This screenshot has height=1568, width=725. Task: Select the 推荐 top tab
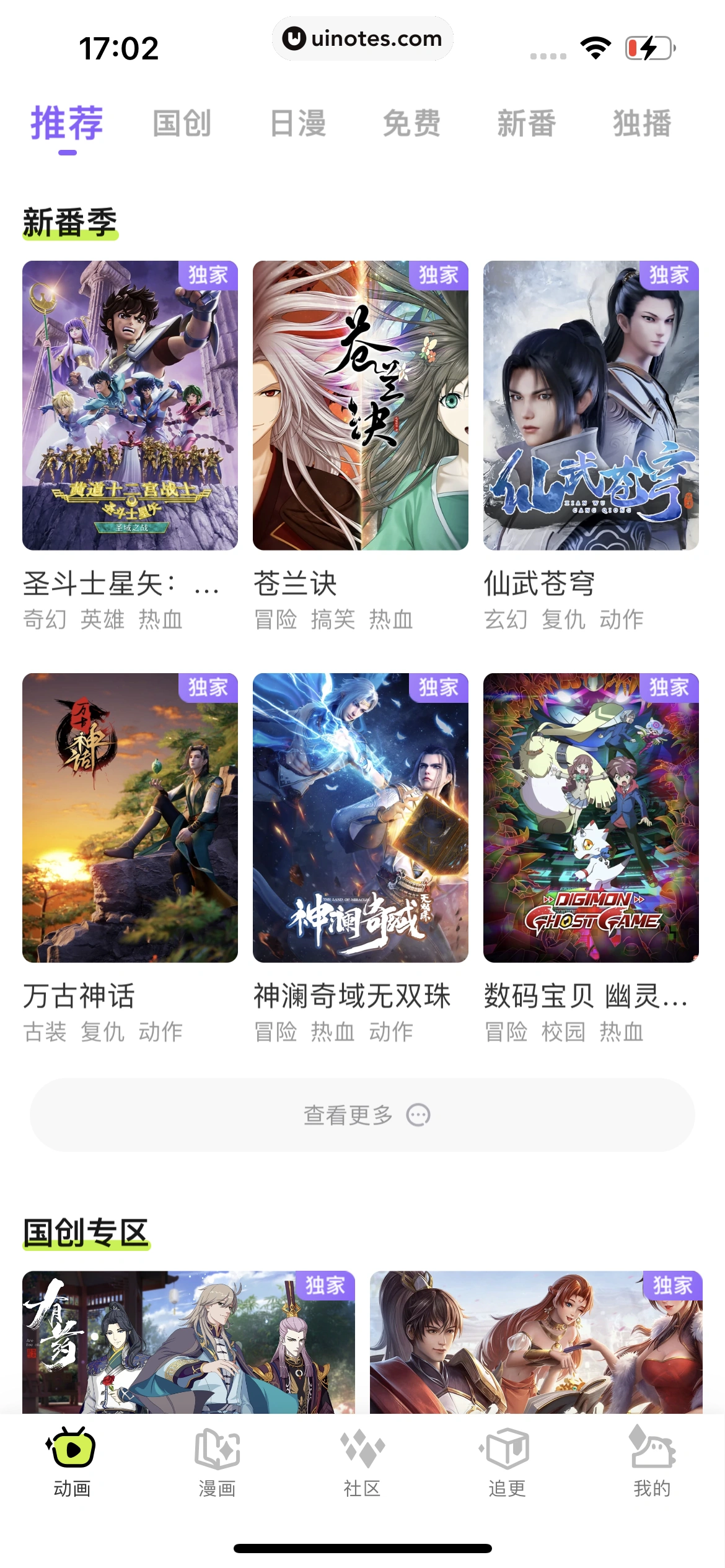67,123
